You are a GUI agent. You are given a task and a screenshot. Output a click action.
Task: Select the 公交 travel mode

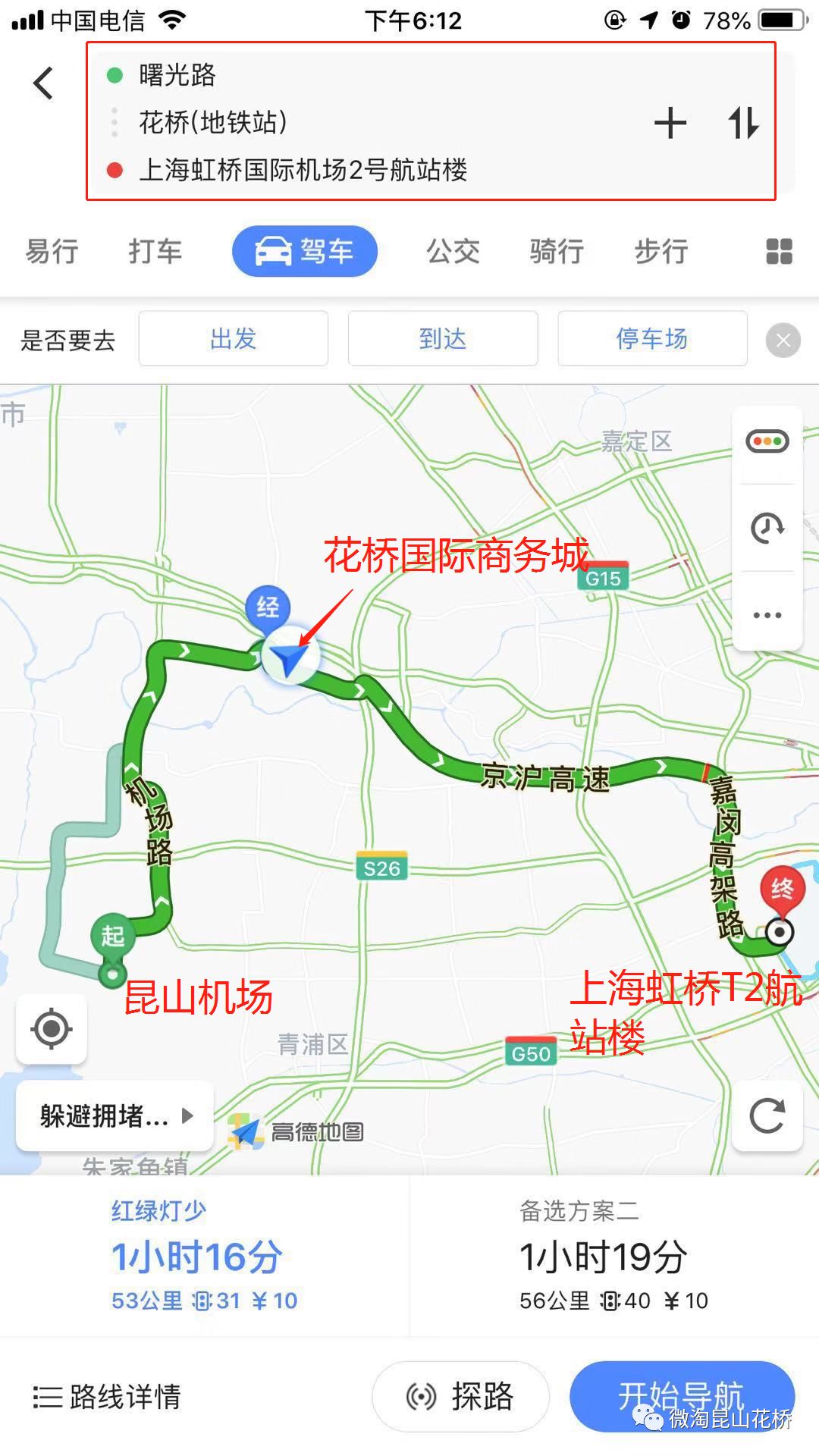pyautogui.click(x=453, y=252)
